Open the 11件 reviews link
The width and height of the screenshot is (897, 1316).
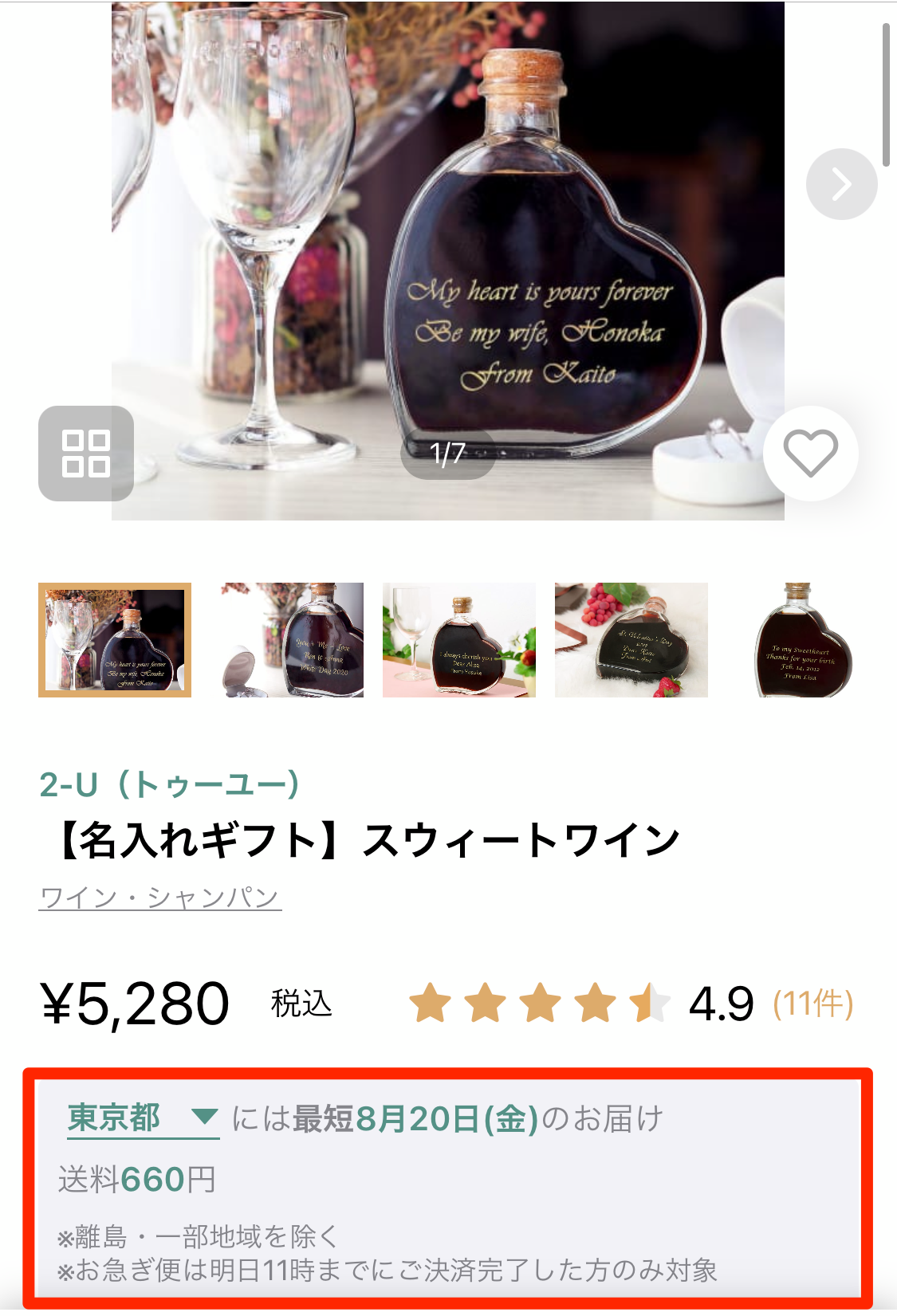click(812, 1003)
